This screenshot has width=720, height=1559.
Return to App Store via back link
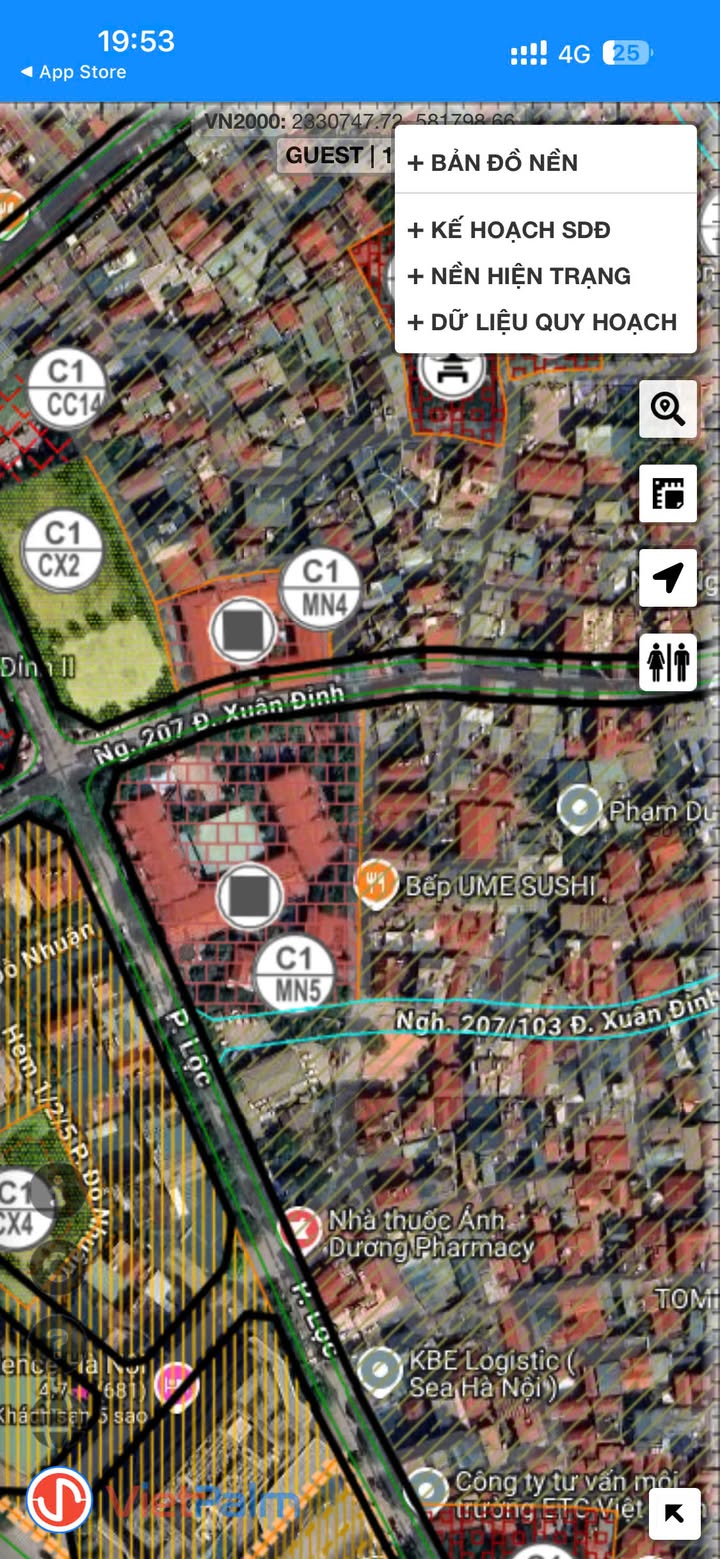coord(73,72)
